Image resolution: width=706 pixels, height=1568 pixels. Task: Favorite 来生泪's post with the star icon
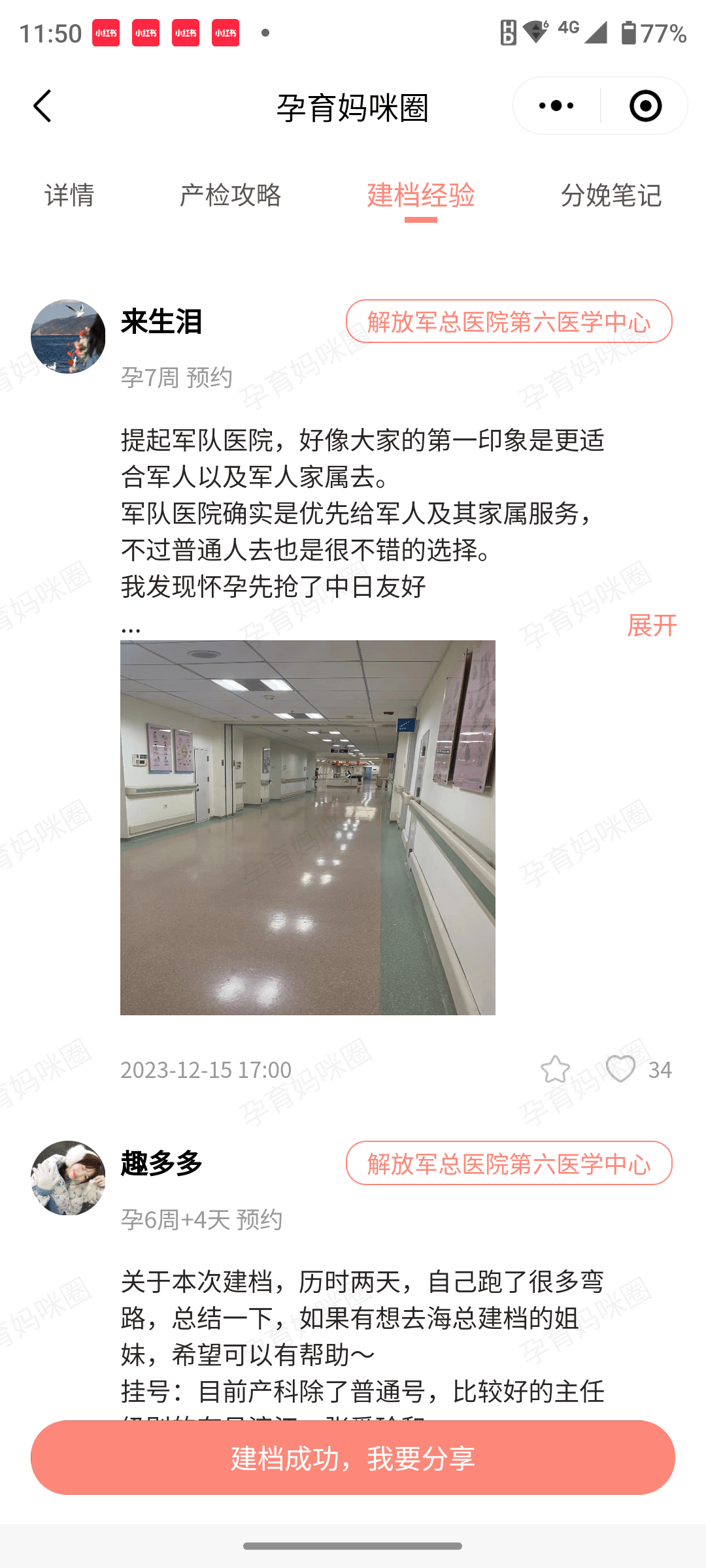(x=555, y=1070)
